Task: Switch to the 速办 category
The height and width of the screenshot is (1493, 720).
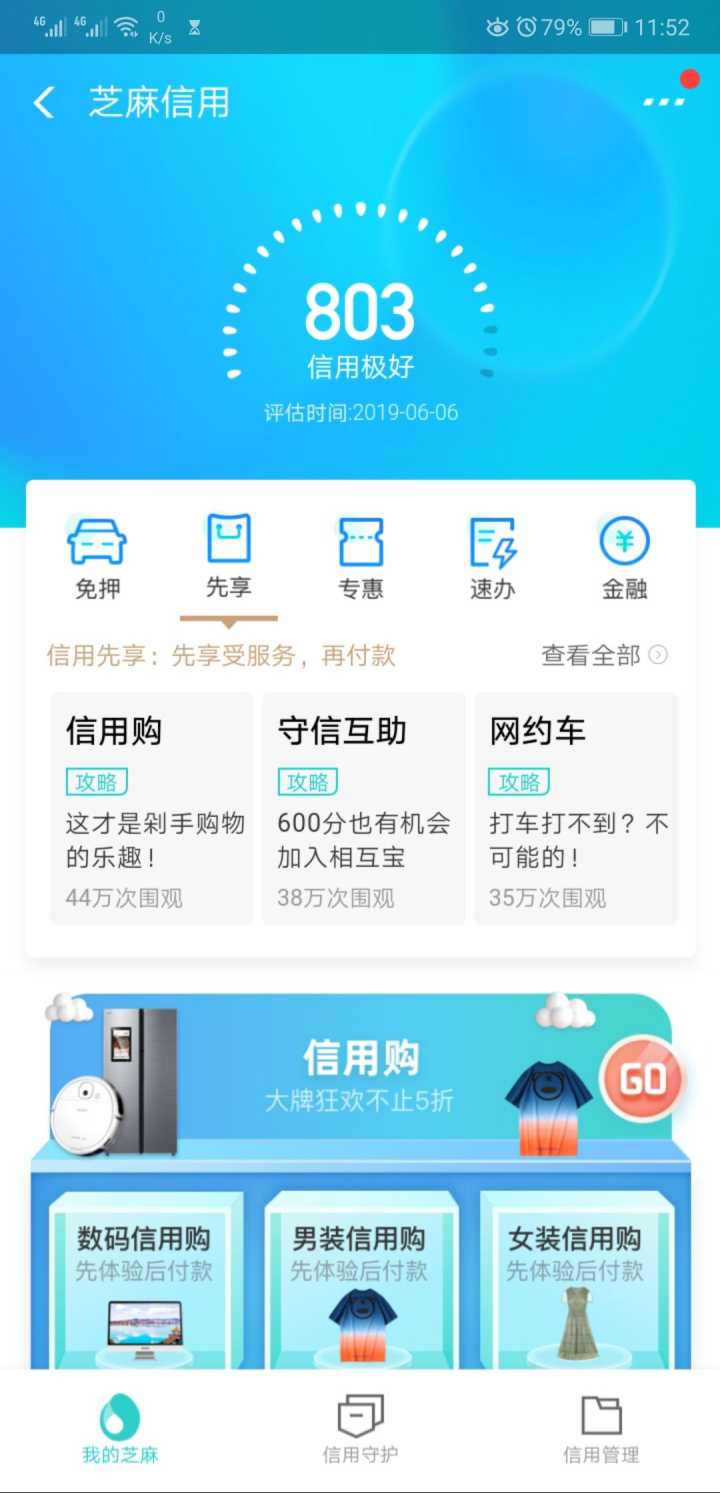Action: [492, 559]
